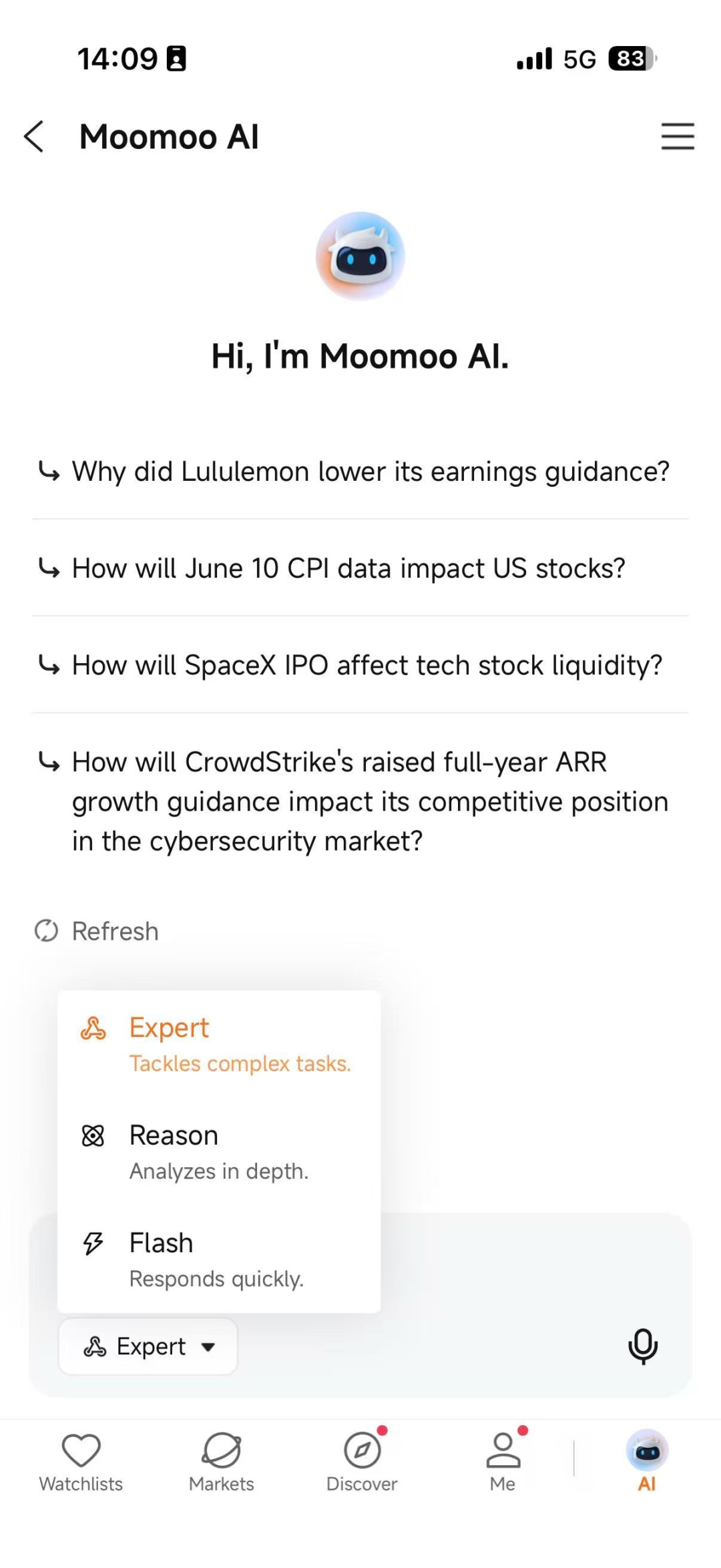Start voice input with the microphone
This screenshot has height=1568, width=721.
pyautogui.click(x=643, y=1347)
